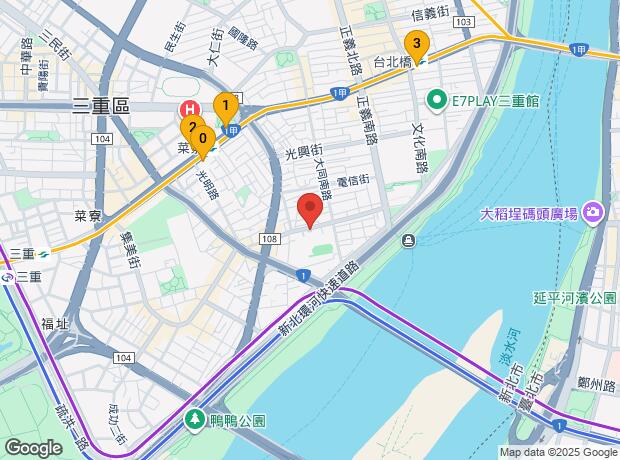The image size is (620, 460).
Task: Open the 大稻埕碼頭廣場 photo spot pin
Action: tap(592, 213)
